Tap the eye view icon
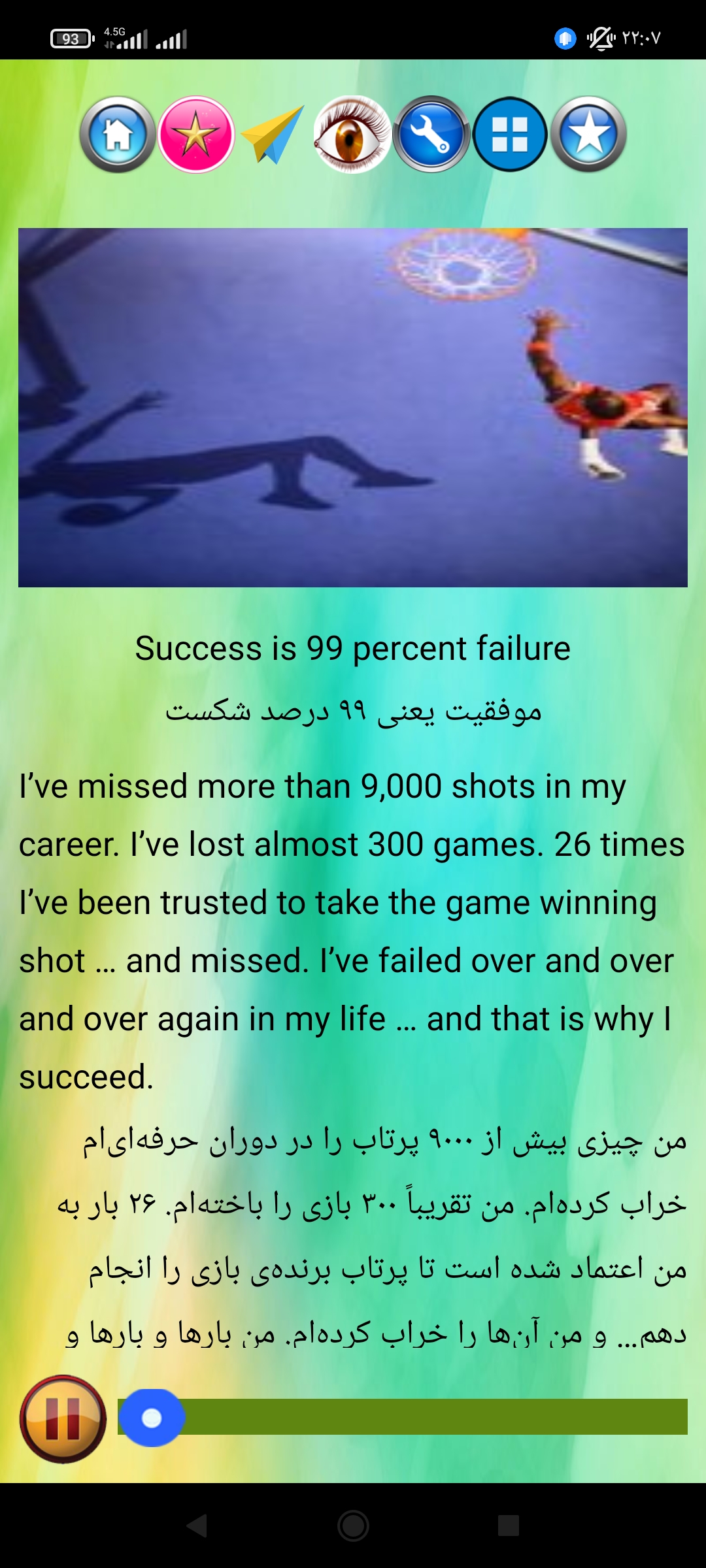This screenshot has width=706, height=1568. pos(352,135)
